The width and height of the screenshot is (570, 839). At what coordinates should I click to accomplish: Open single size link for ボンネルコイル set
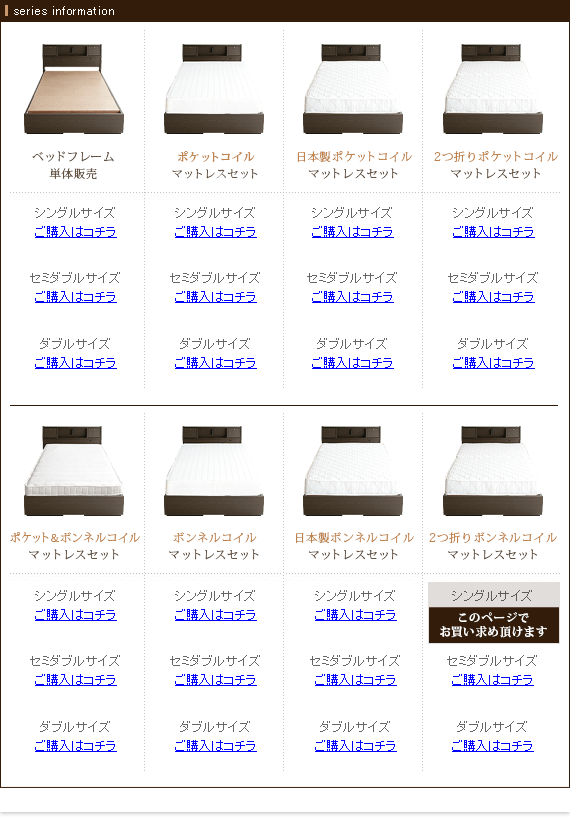215,615
